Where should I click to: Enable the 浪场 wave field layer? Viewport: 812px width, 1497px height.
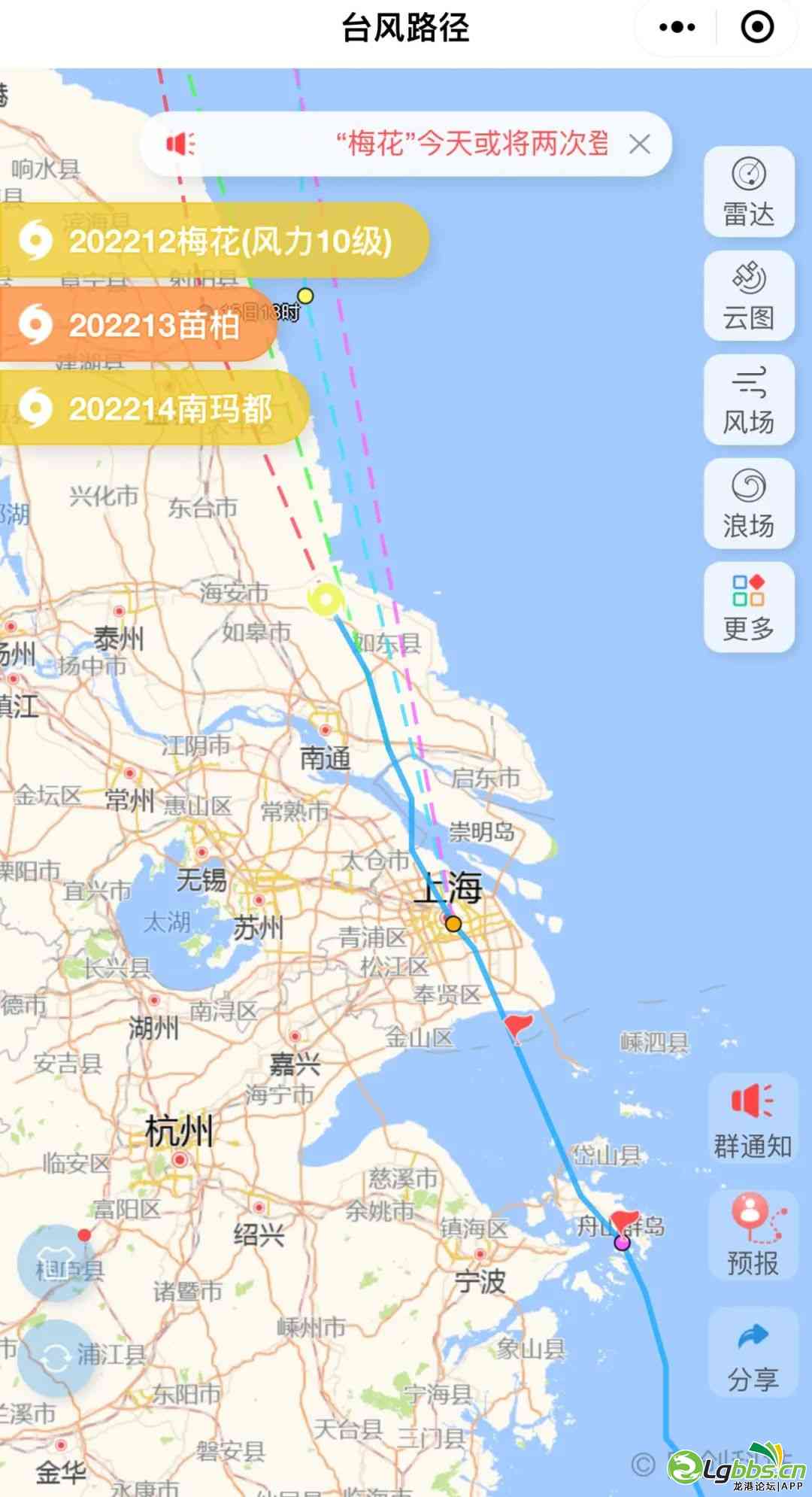pyautogui.click(x=749, y=503)
